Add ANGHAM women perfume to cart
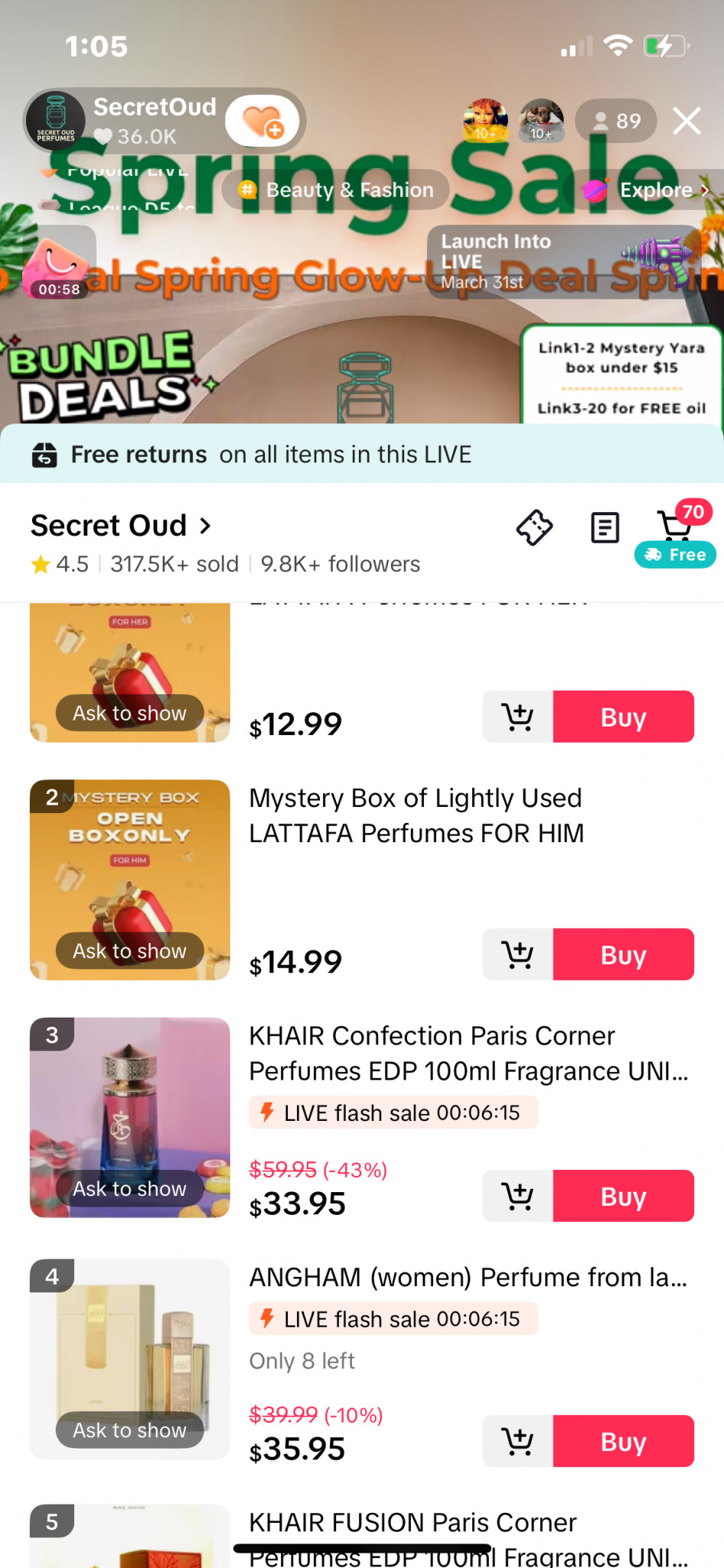Screen dimensions: 724x1568 tap(518, 1441)
